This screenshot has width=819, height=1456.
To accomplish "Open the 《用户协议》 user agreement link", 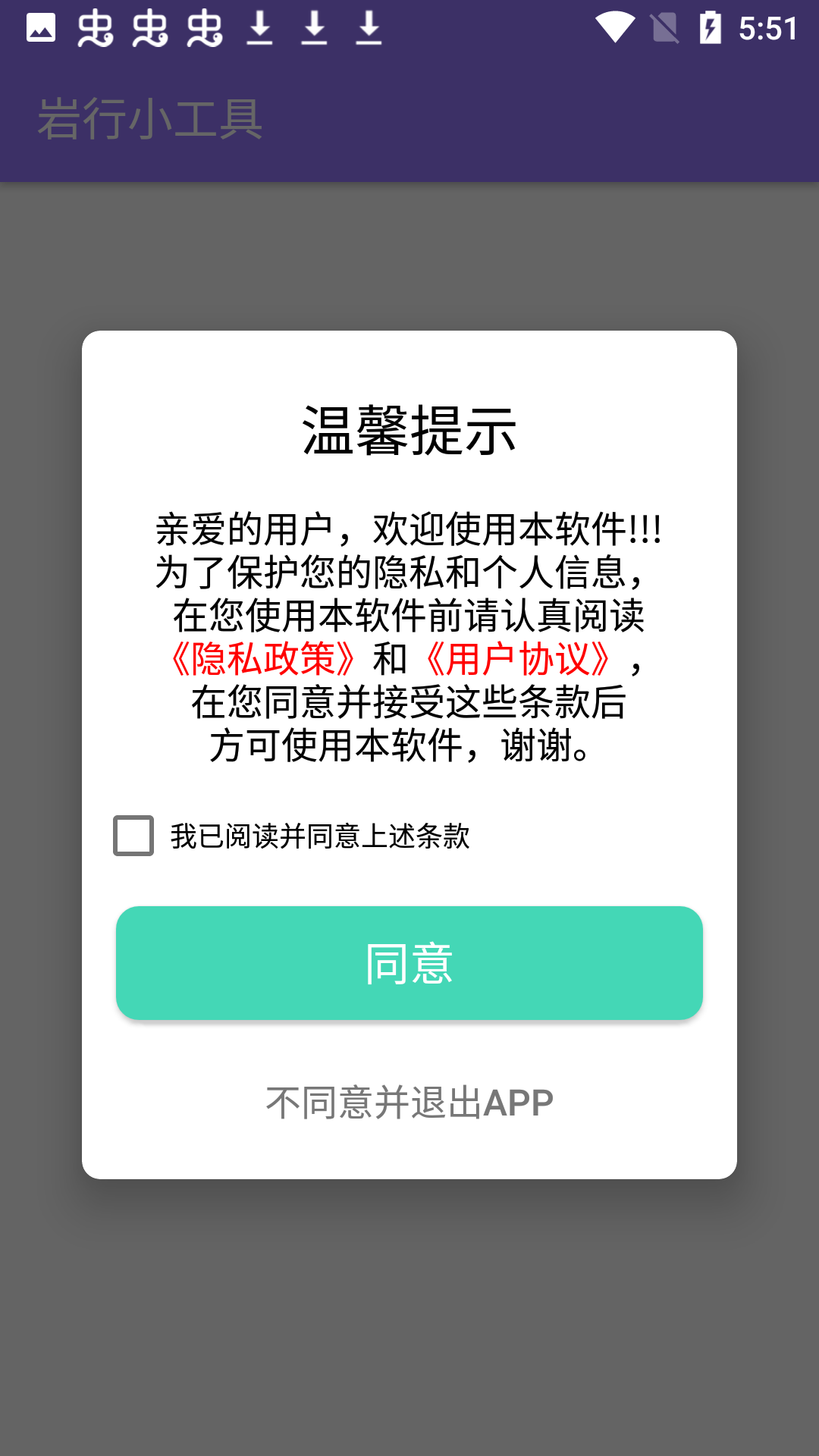I will tap(518, 658).
